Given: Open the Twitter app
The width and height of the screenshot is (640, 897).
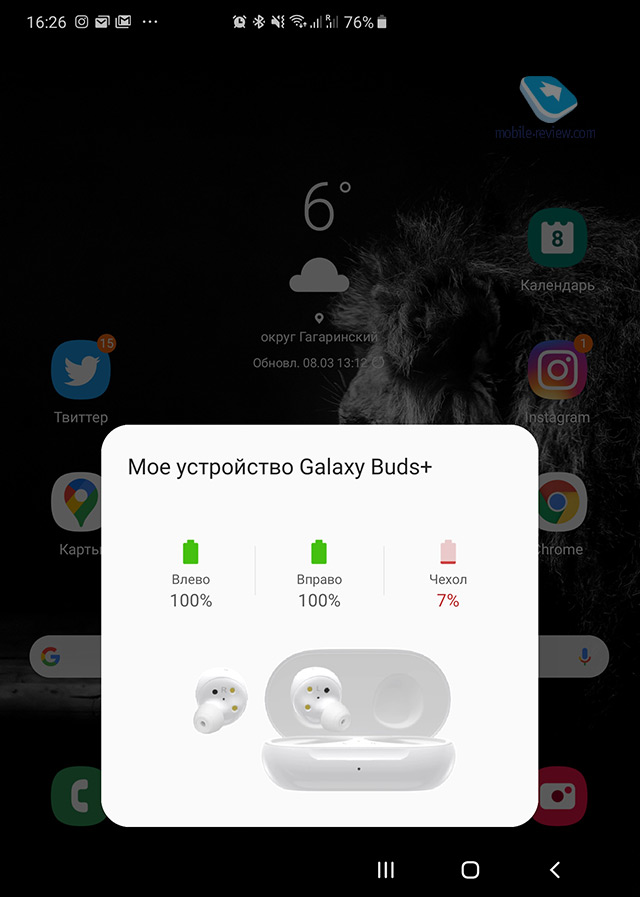Looking at the screenshot, I should (x=81, y=371).
